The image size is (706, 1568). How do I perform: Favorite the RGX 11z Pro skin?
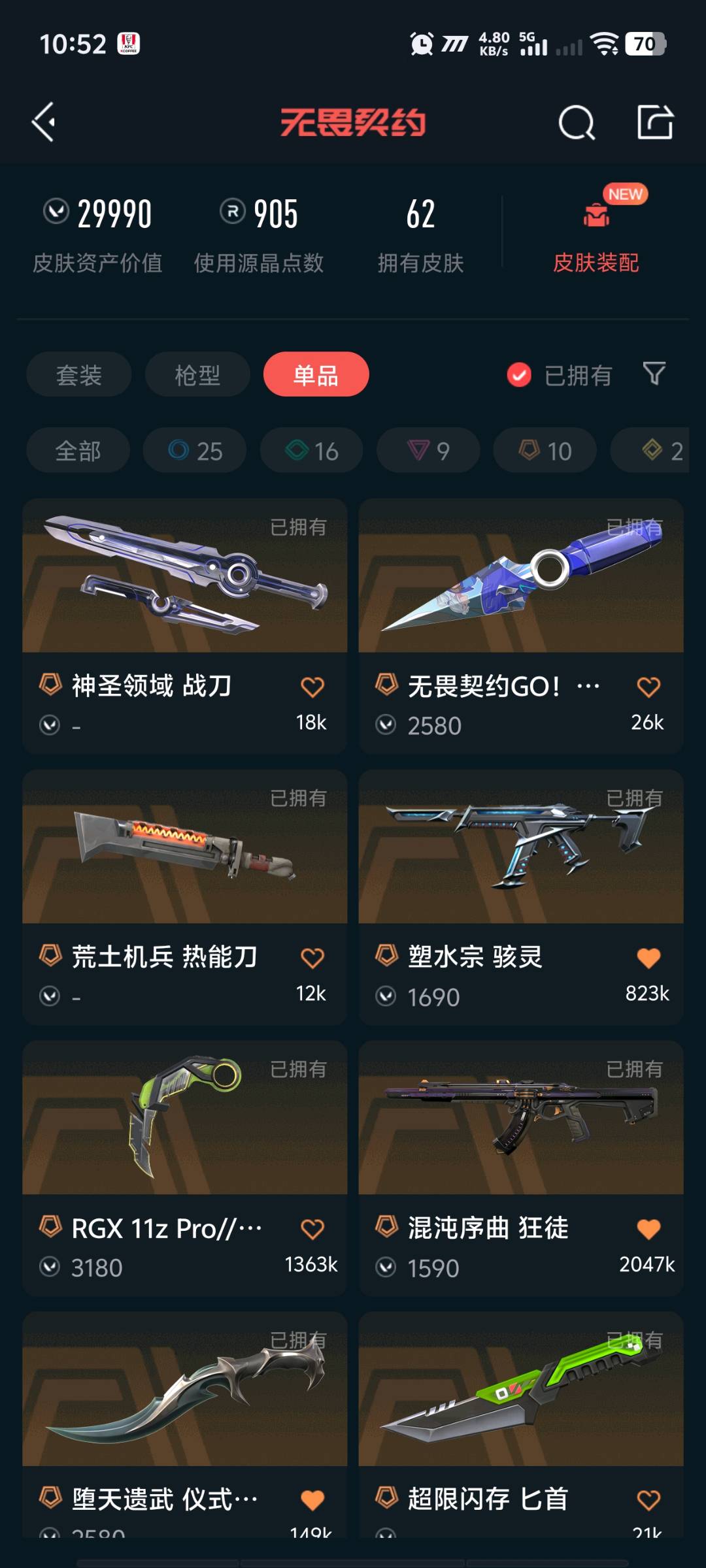(312, 1230)
